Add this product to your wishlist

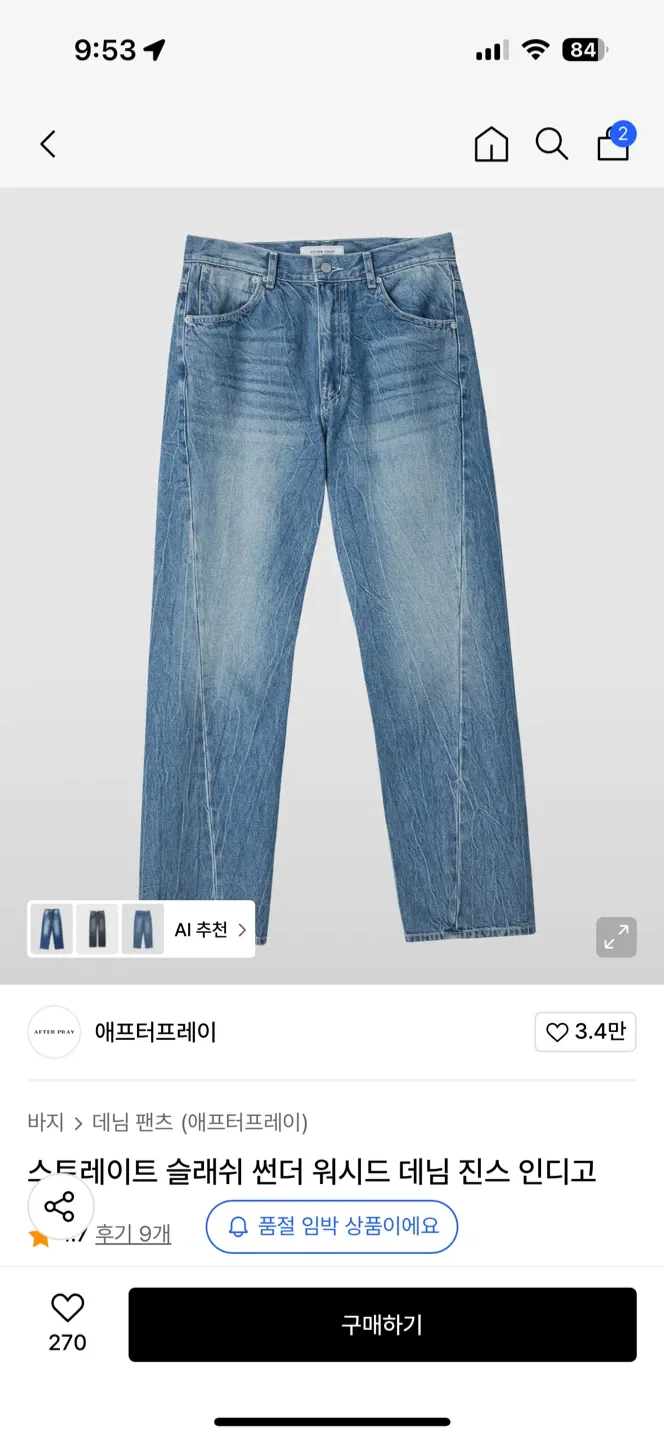pos(67,1322)
